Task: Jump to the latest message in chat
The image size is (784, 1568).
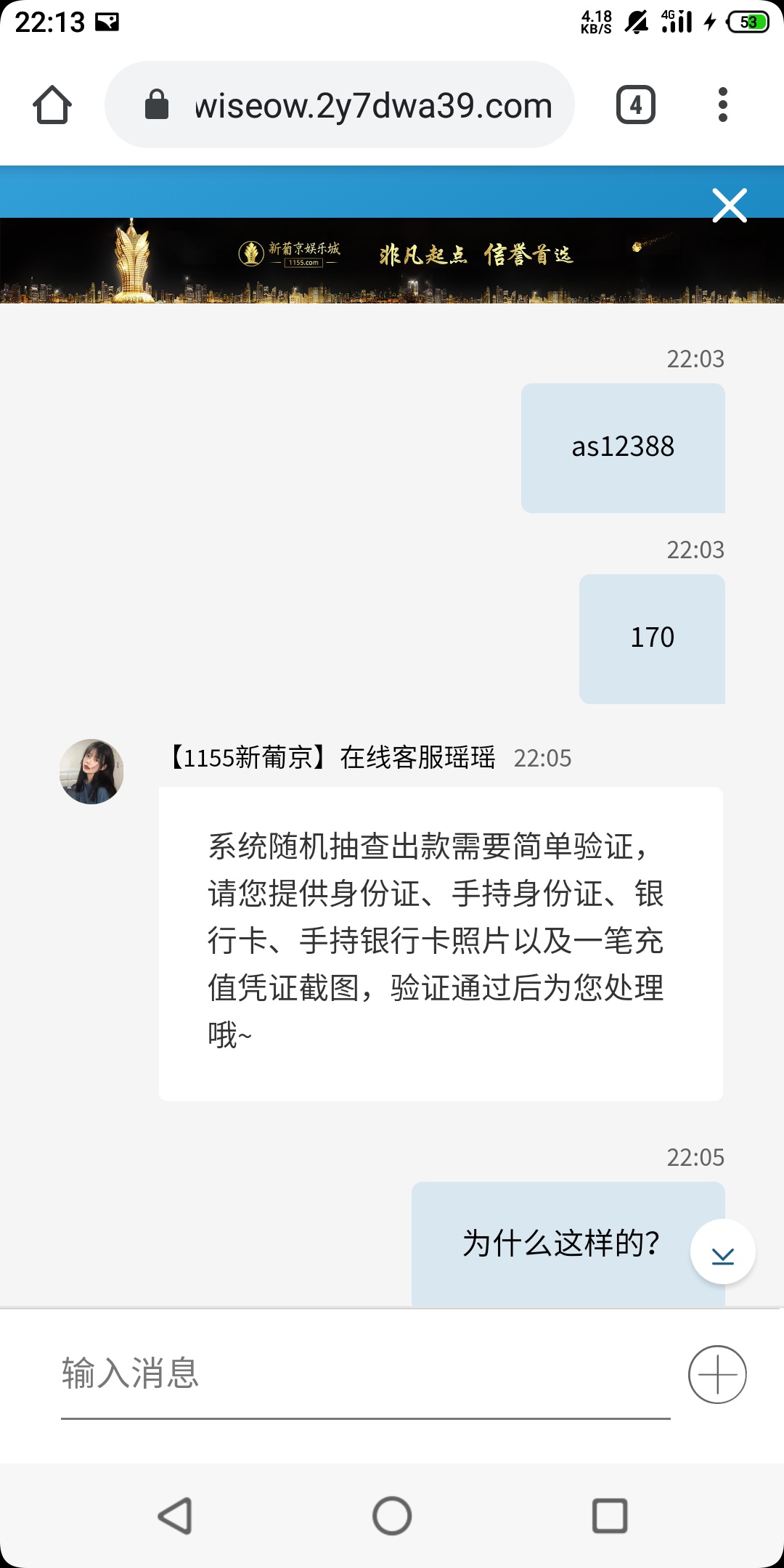Action: 722,1252
